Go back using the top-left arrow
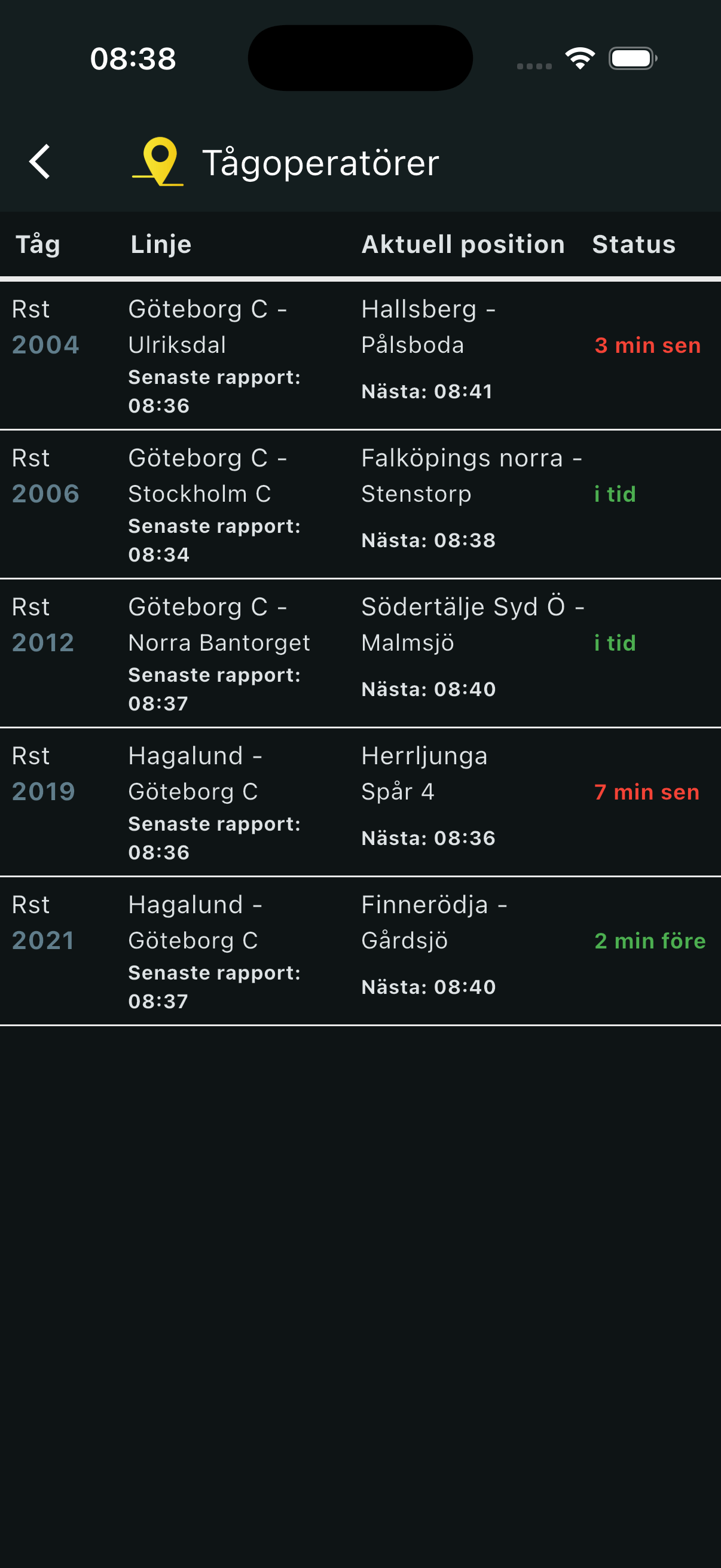The height and width of the screenshot is (1568, 721). tap(40, 162)
